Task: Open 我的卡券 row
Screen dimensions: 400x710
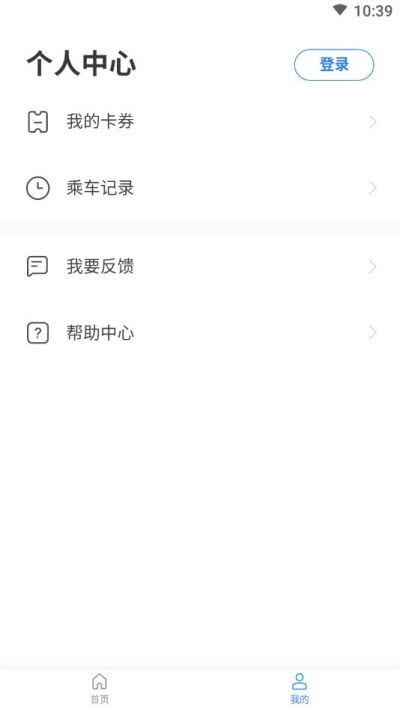Action: click(200, 122)
